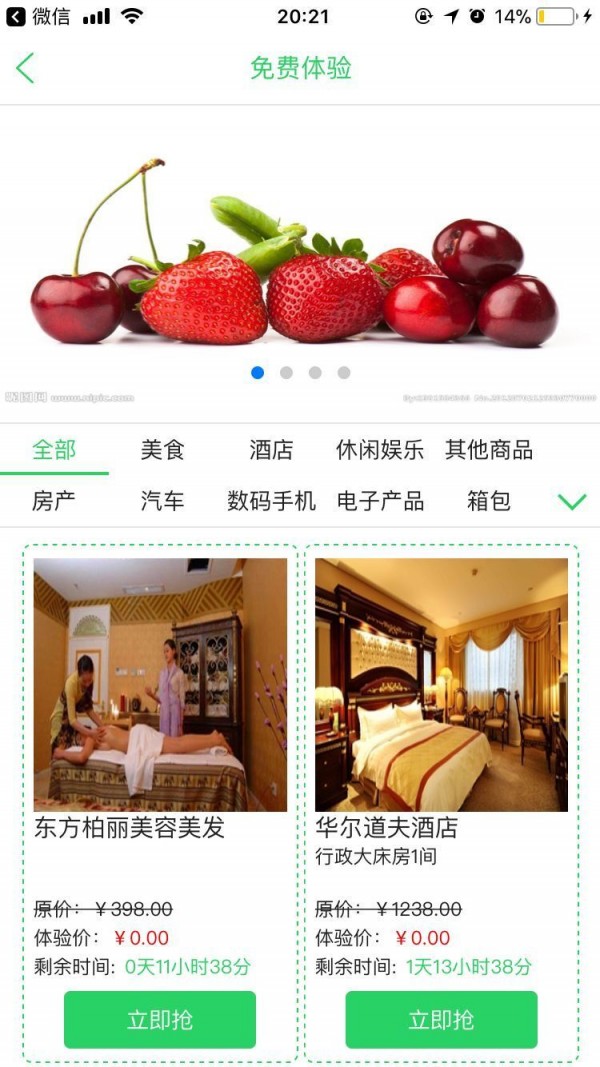Expand more categories with the chevron
Screen dimensions: 600x1067
coord(572,501)
